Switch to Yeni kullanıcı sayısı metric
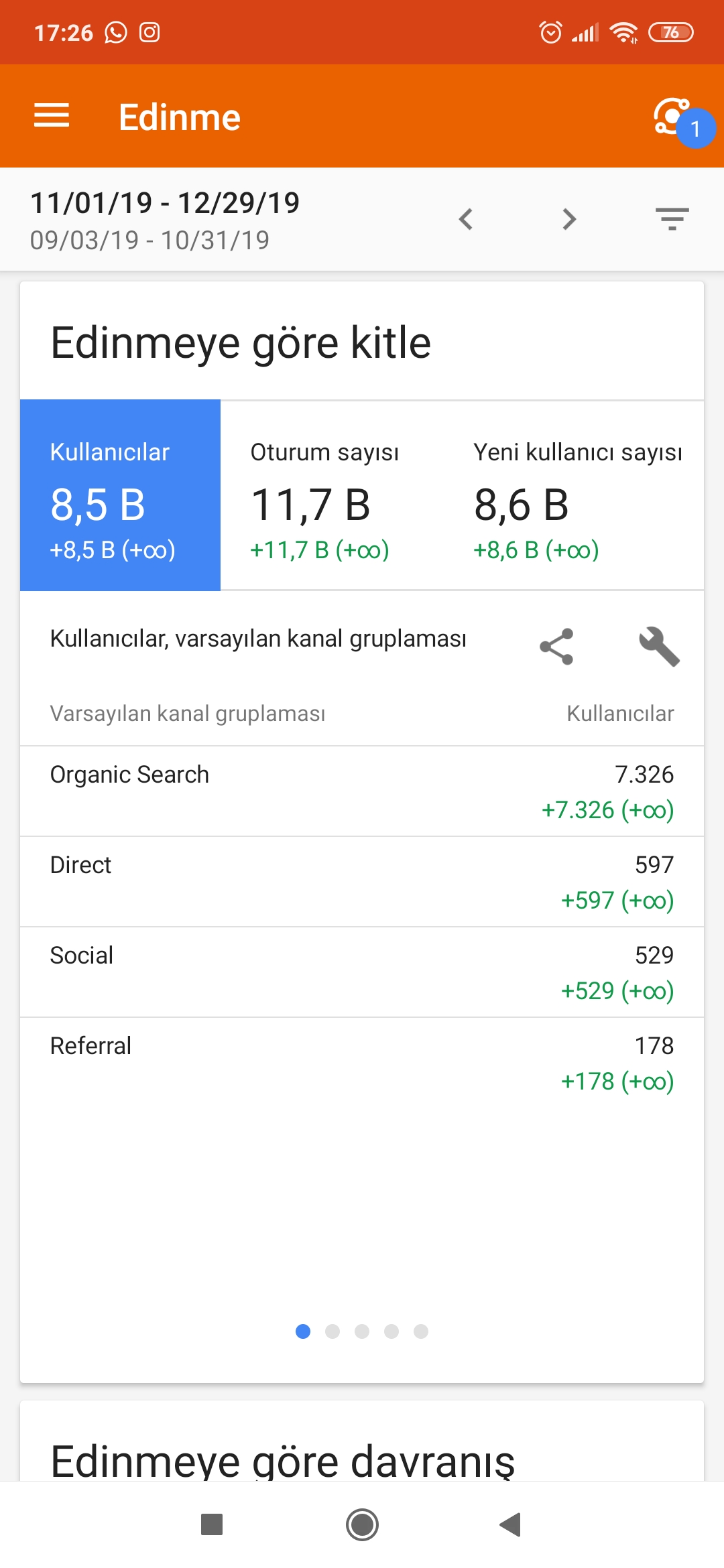This screenshot has width=724, height=1568. pyautogui.click(x=577, y=495)
